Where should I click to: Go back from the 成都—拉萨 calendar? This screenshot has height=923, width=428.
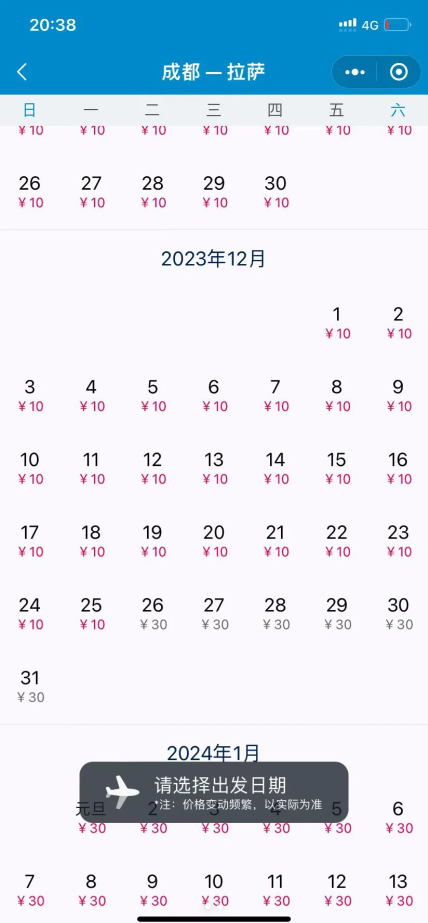click(x=22, y=72)
